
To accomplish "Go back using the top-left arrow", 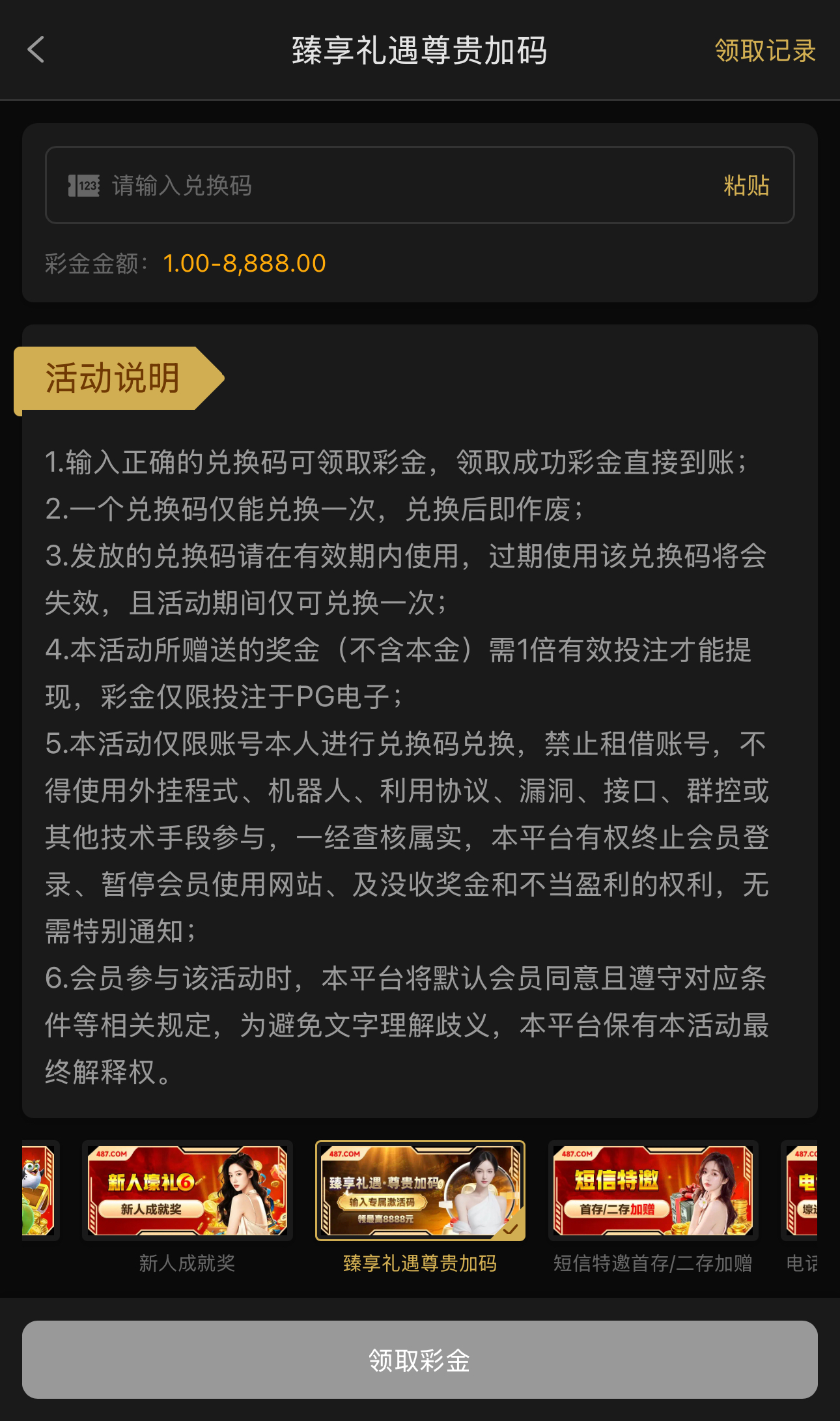I will [36, 50].
